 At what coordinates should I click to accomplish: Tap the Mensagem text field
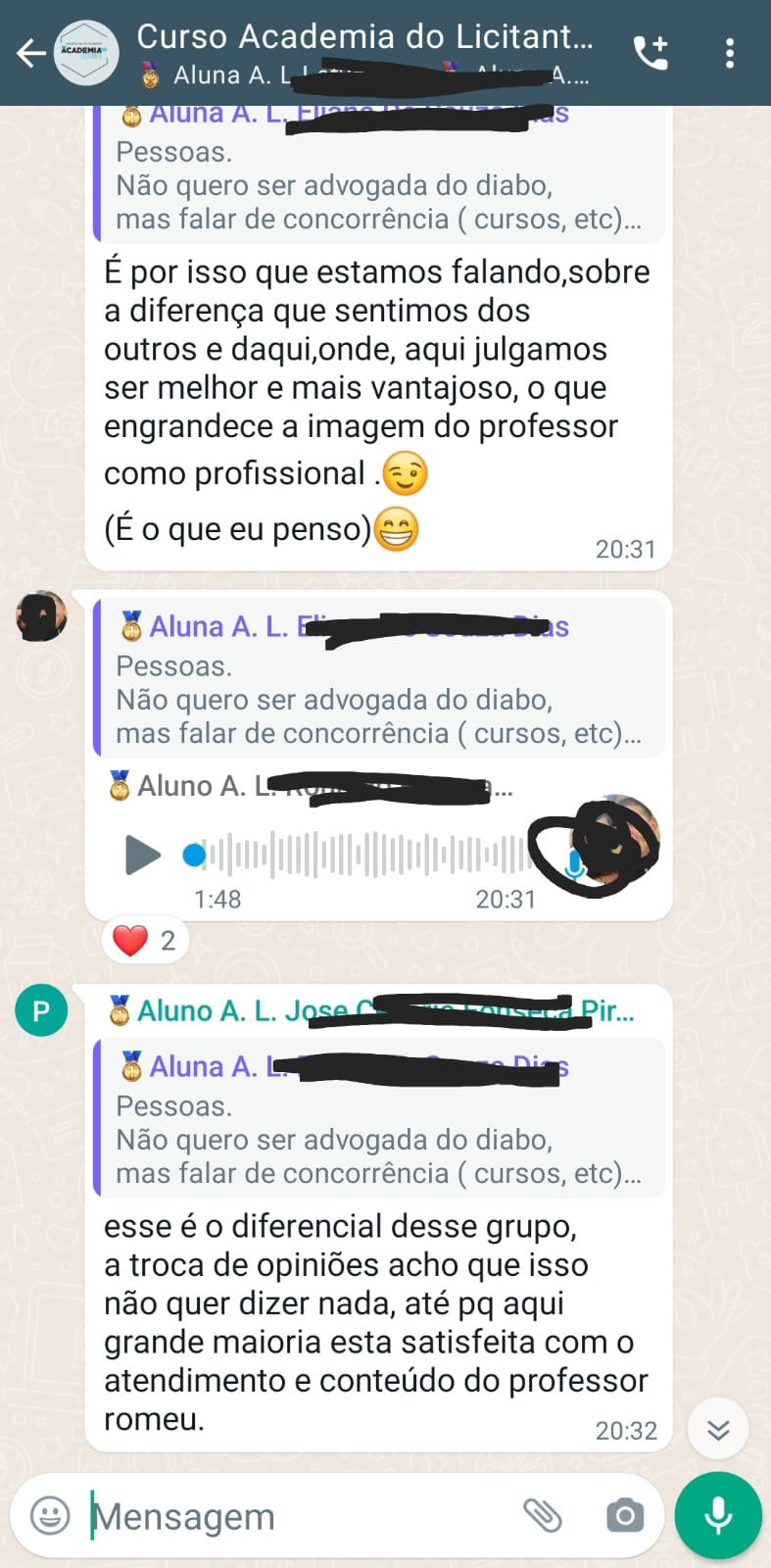294,1516
